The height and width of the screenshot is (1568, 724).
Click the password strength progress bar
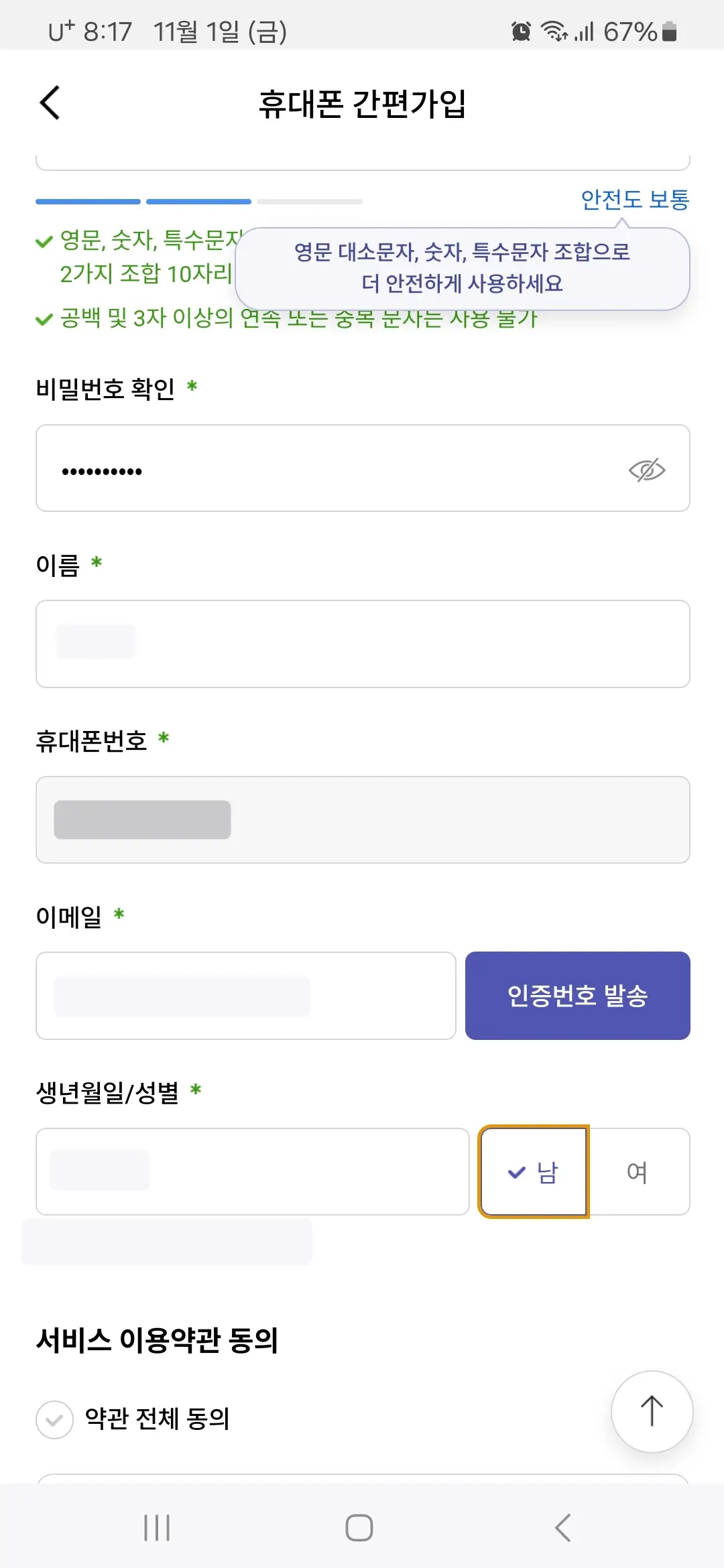(x=198, y=201)
